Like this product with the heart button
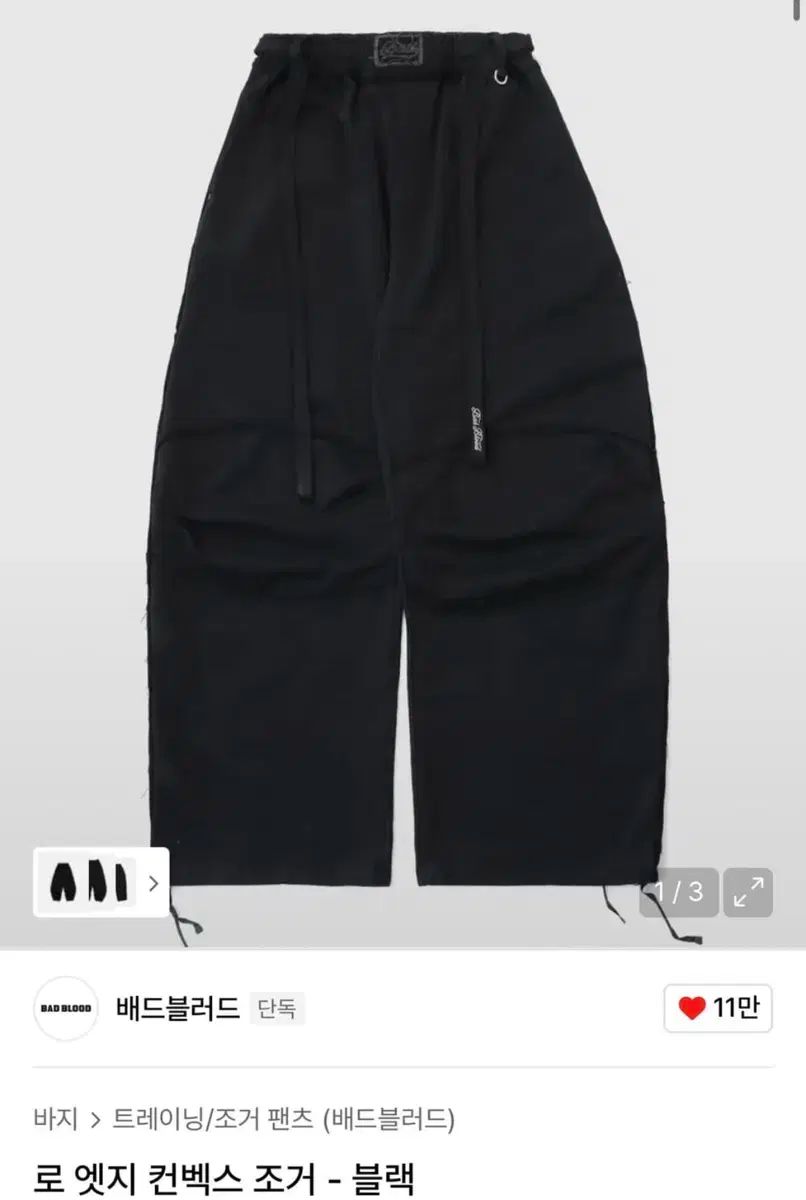Viewport: 806px width, 1200px height. pos(718,1008)
